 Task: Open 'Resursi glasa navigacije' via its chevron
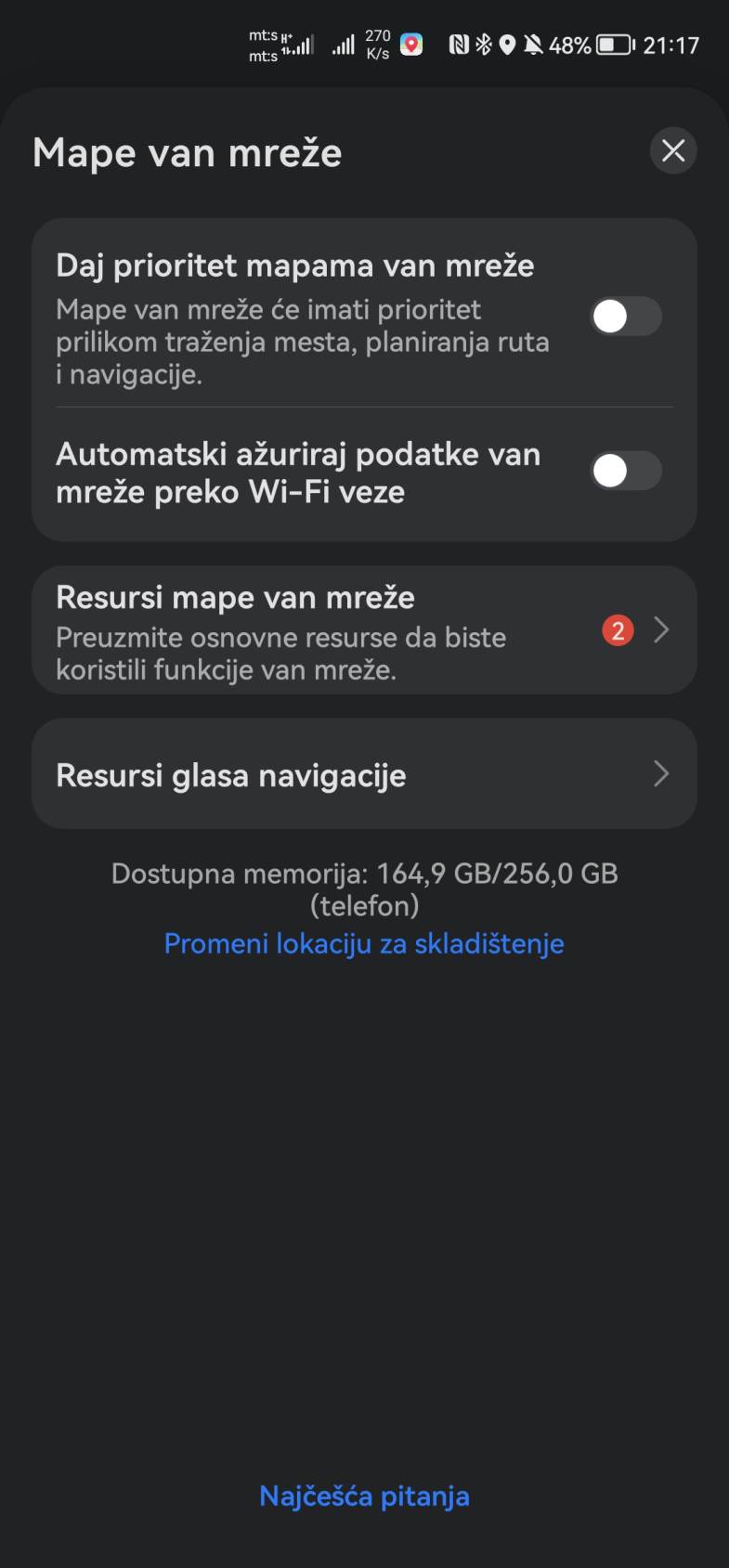coord(661,773)
